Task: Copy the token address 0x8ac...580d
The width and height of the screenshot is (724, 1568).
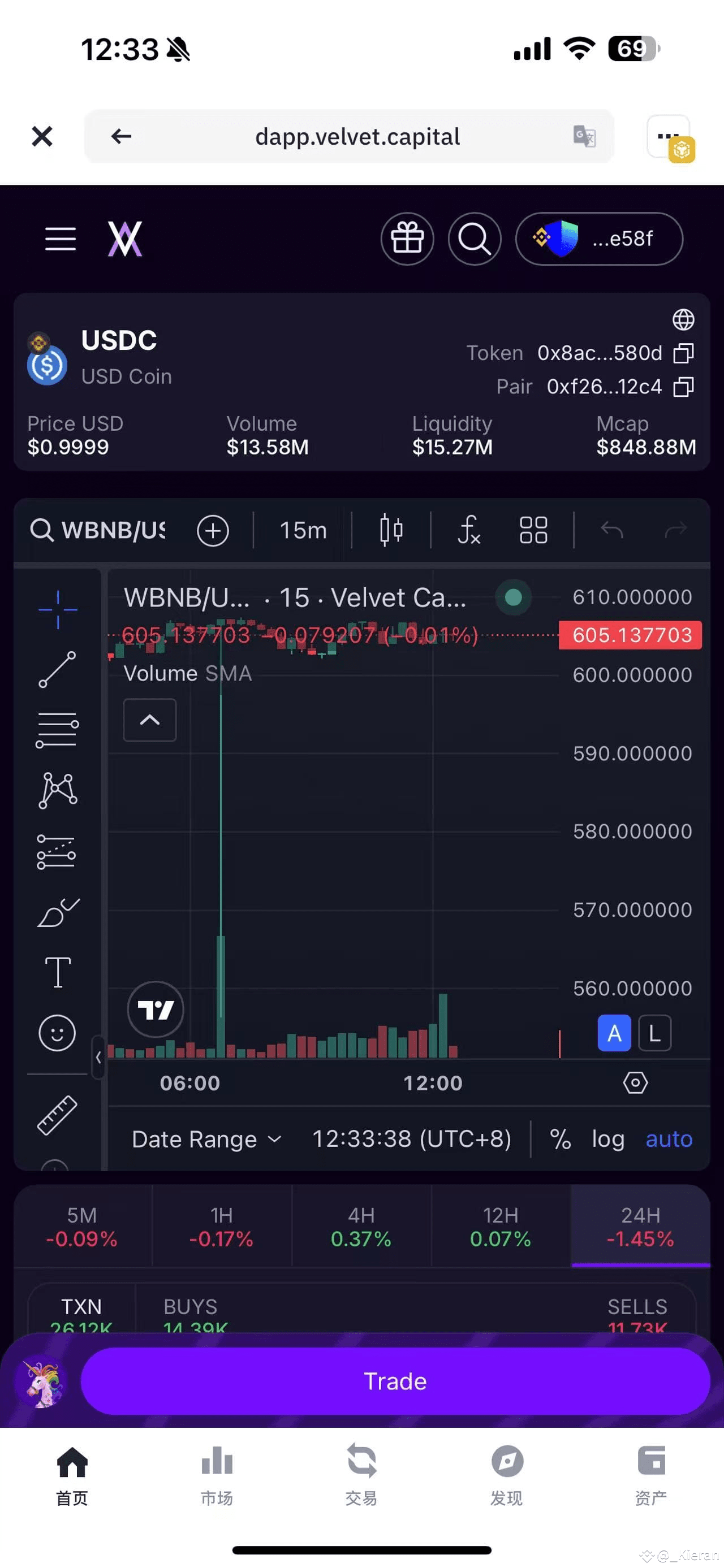Action: [683, 353]
